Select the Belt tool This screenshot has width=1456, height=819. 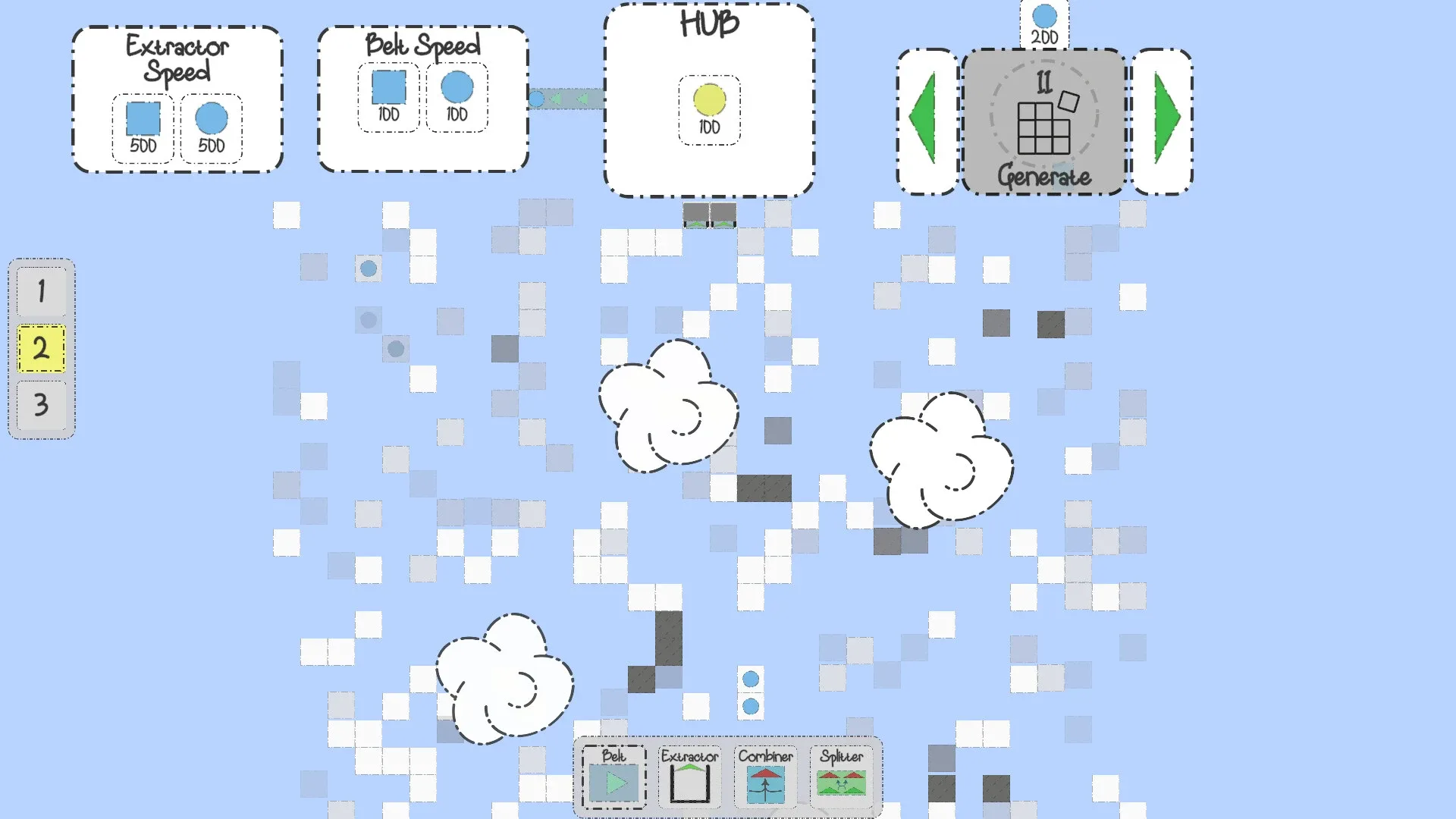pos(614,777)
